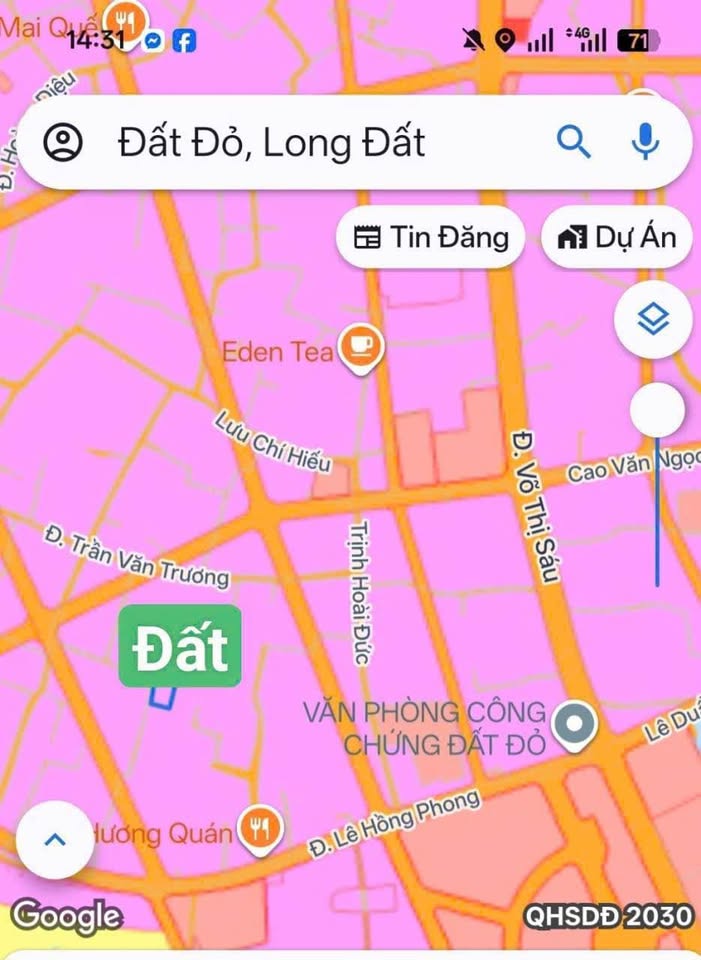Screen dimensions: 701x960
Task: Start voice search with the microphone
Action: 646,143
